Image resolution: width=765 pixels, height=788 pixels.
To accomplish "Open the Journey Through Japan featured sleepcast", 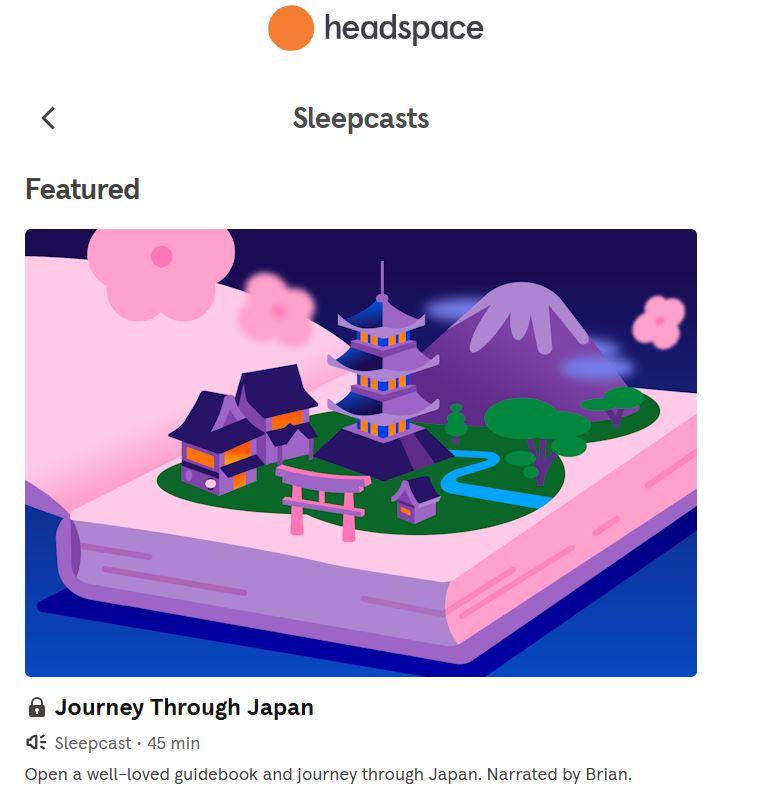I will click(x=360, y=452).
